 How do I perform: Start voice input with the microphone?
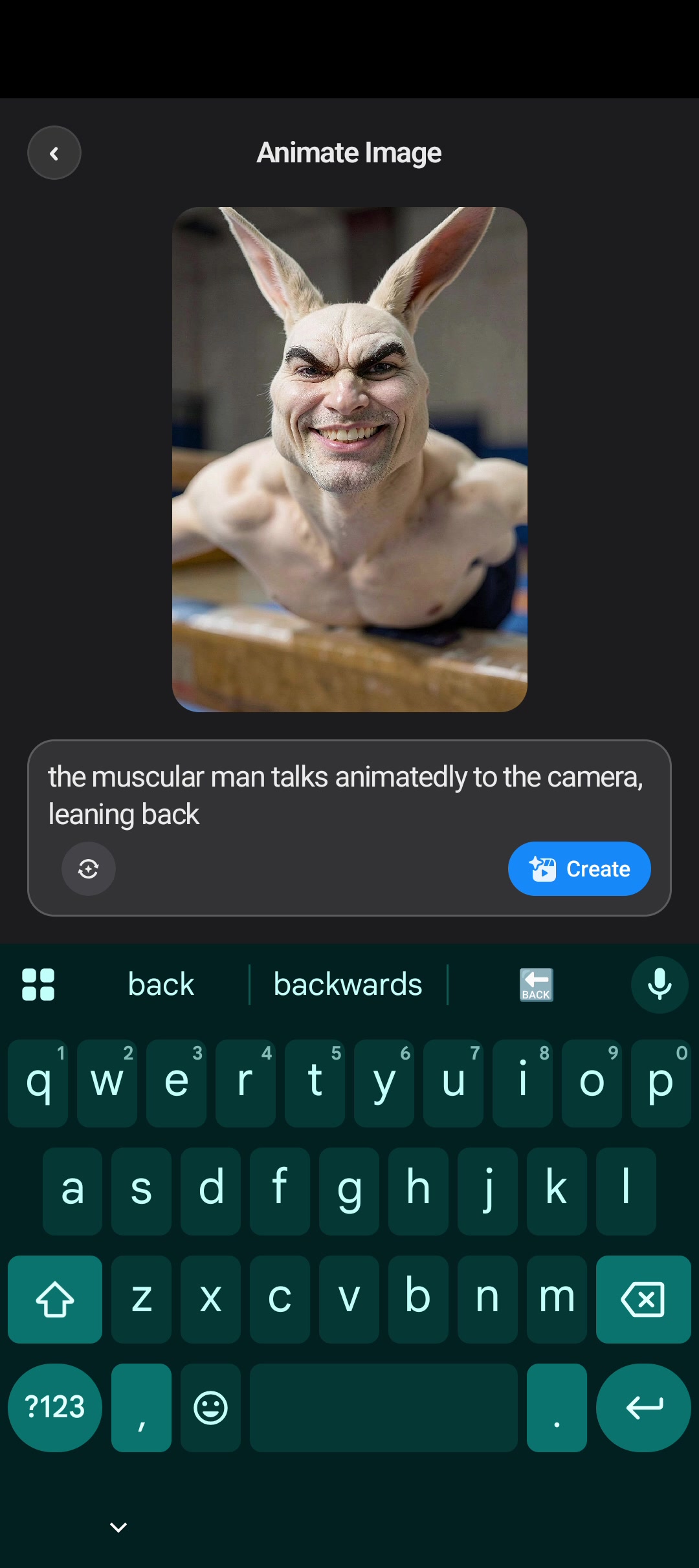[660, 985]
